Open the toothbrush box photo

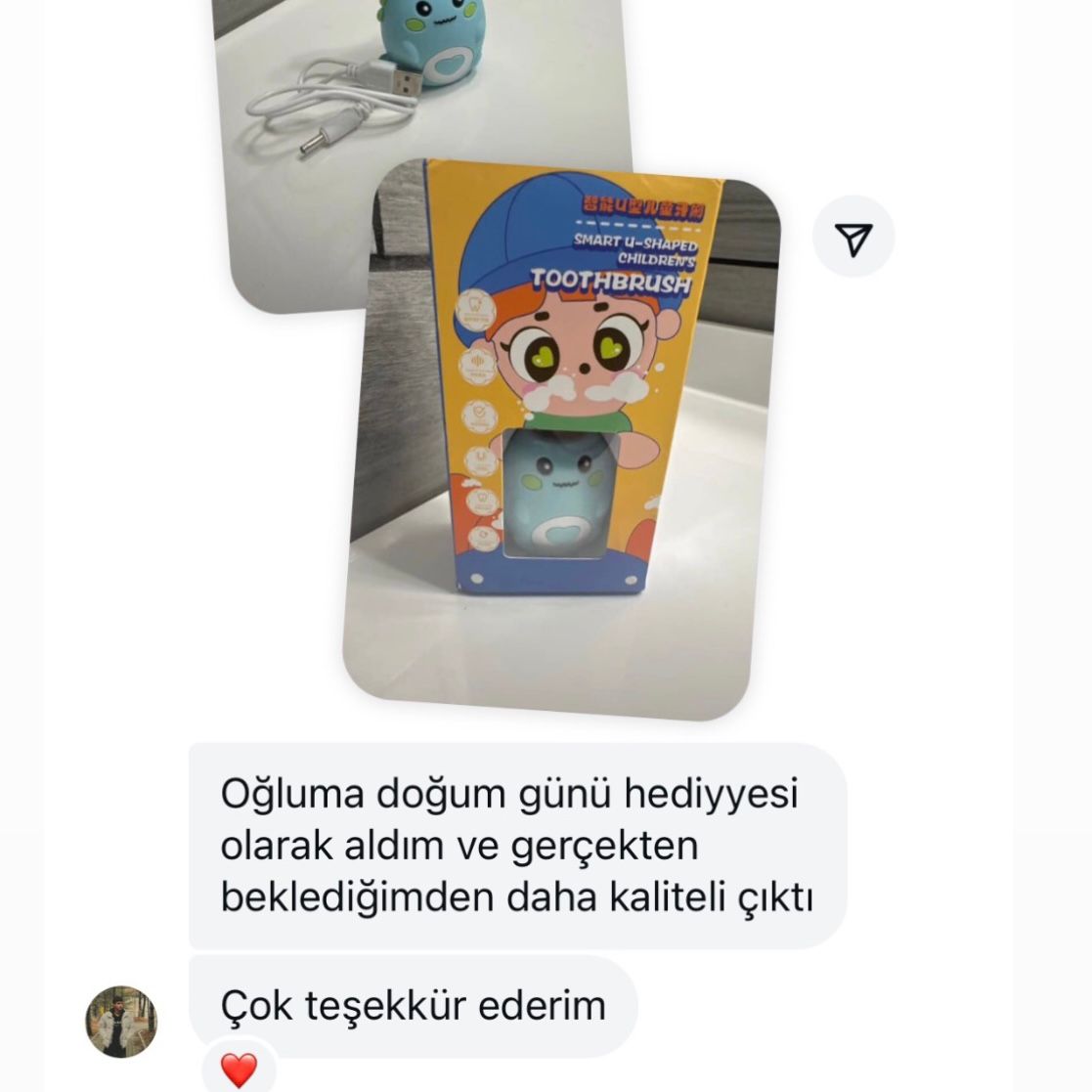tap(562, 440)
